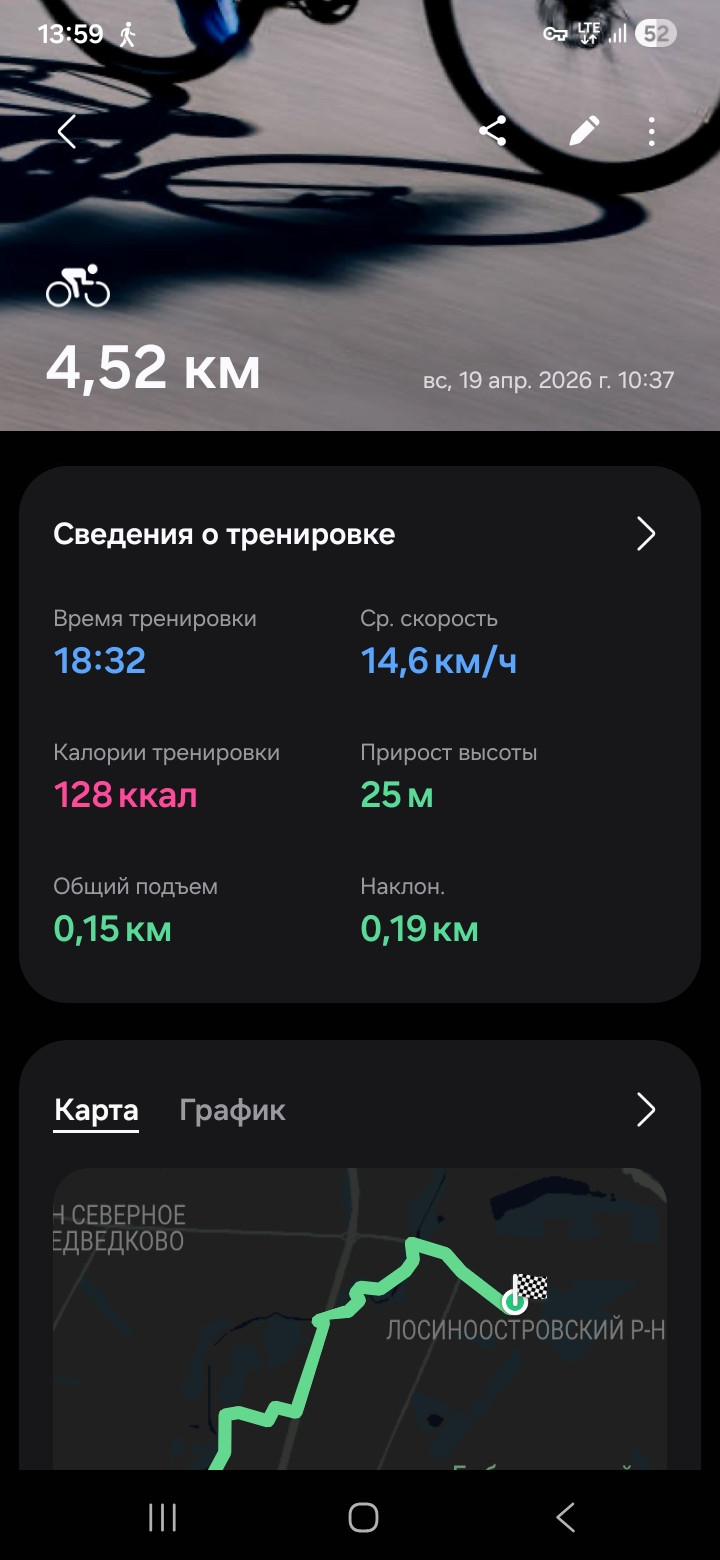Open Сведения о тренировке details arrow

[646, 534]
